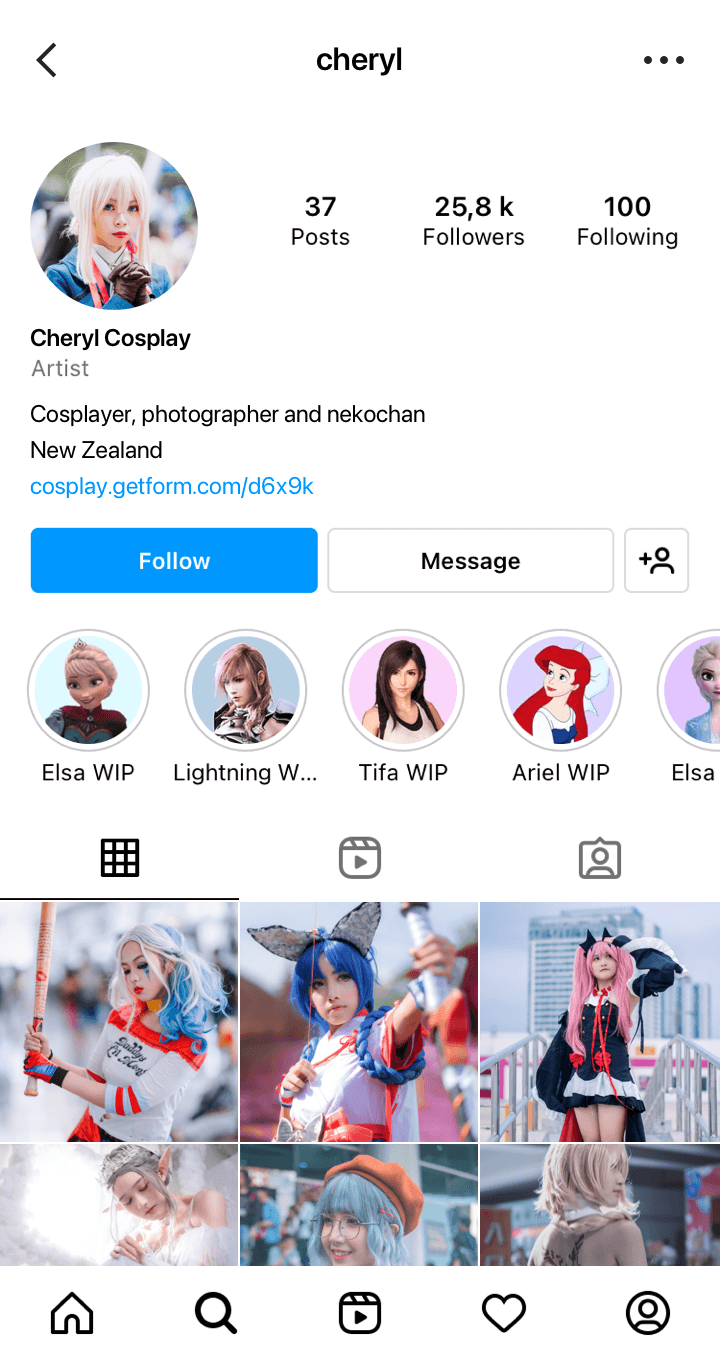This screenshot has width=720, height=1360.
Task: Go back using the arrow icon
Action: tap(47, 60)
